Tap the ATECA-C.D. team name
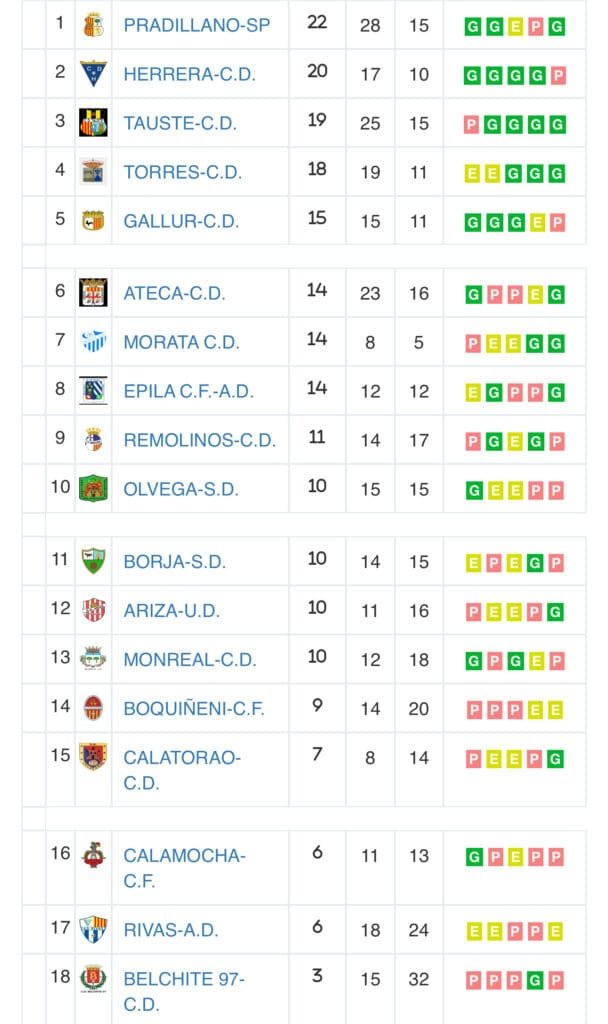Screen dimensions: 608x1024 click(x=174, y=293)
